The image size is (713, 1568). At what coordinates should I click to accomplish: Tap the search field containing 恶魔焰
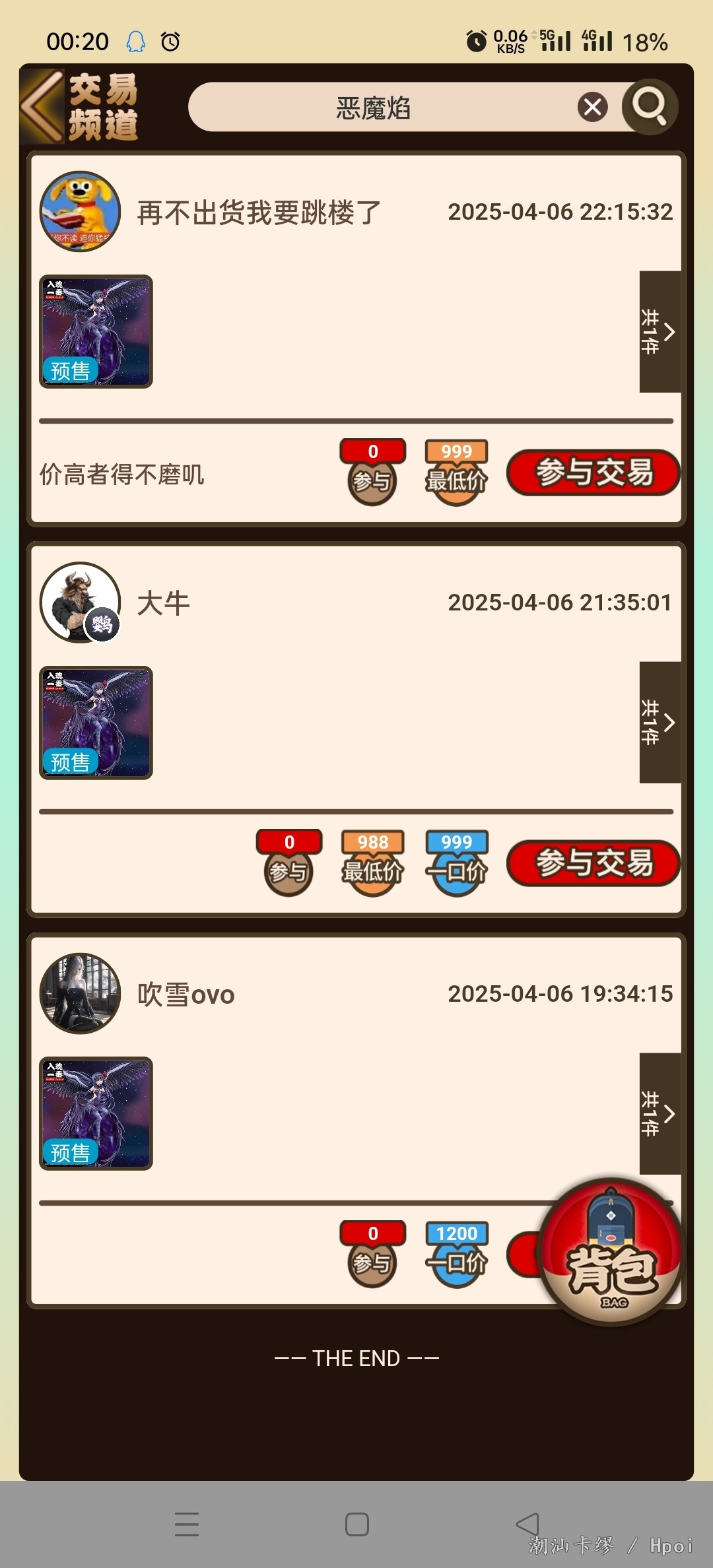point(373,107)
